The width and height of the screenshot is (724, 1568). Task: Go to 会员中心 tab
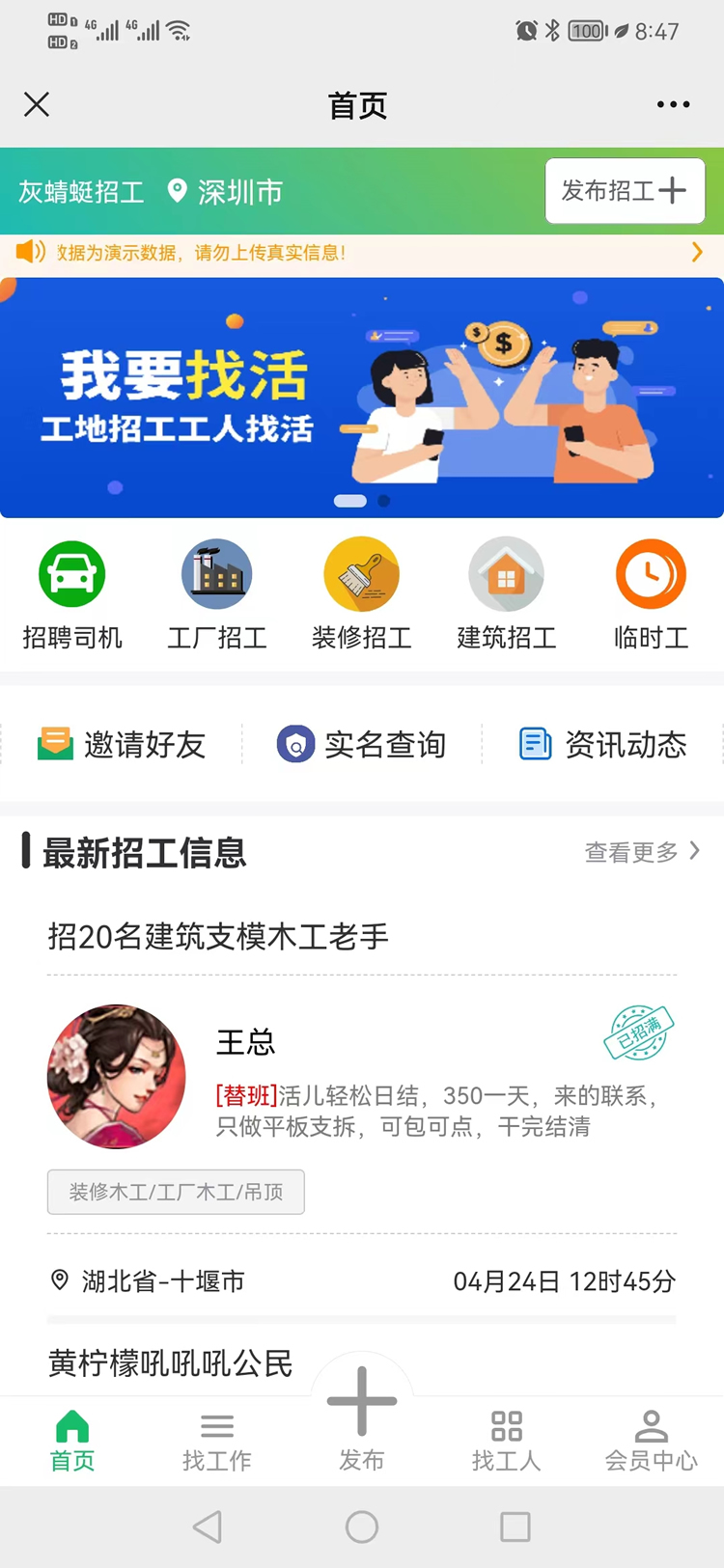(651, 1442)
